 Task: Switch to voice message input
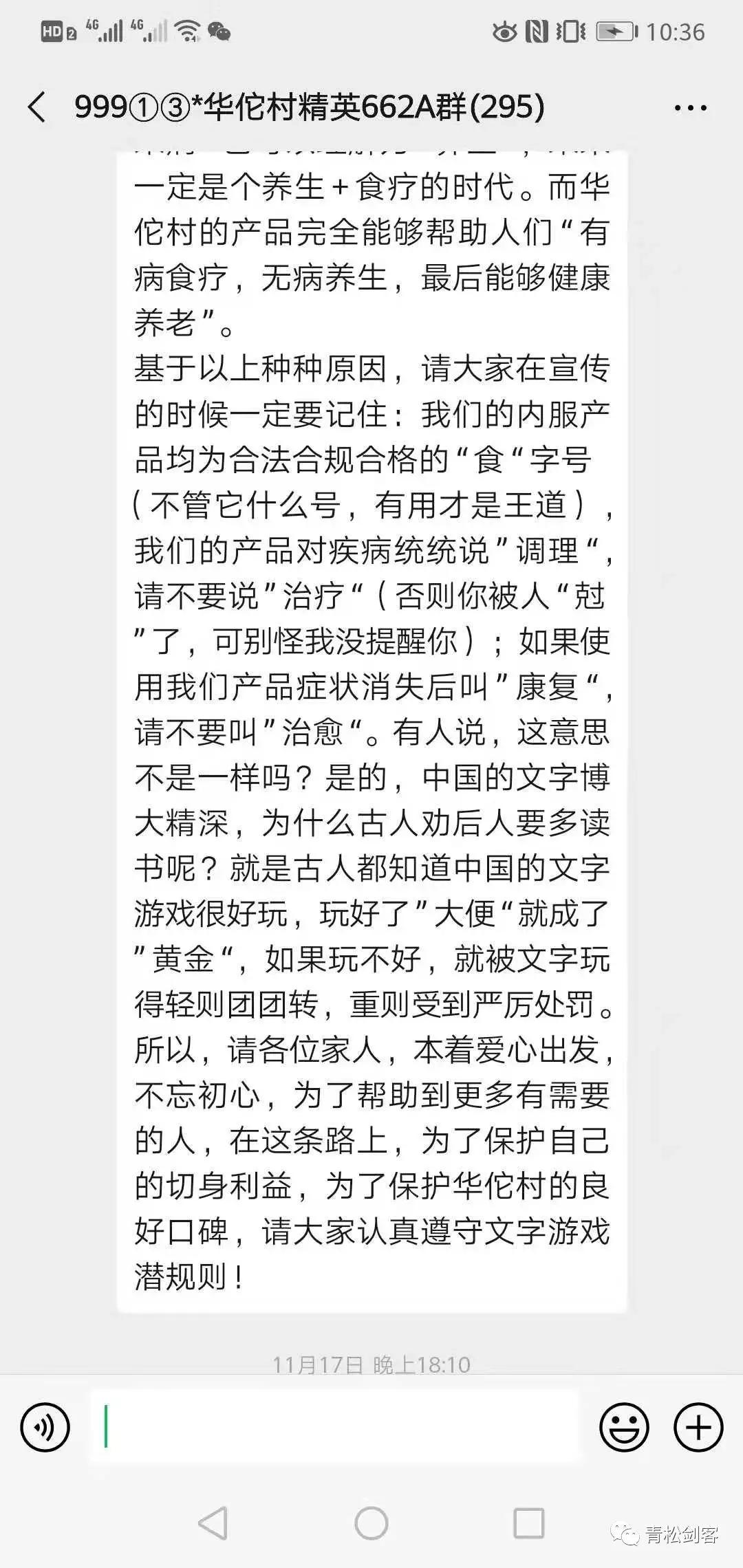point(45,1427)
